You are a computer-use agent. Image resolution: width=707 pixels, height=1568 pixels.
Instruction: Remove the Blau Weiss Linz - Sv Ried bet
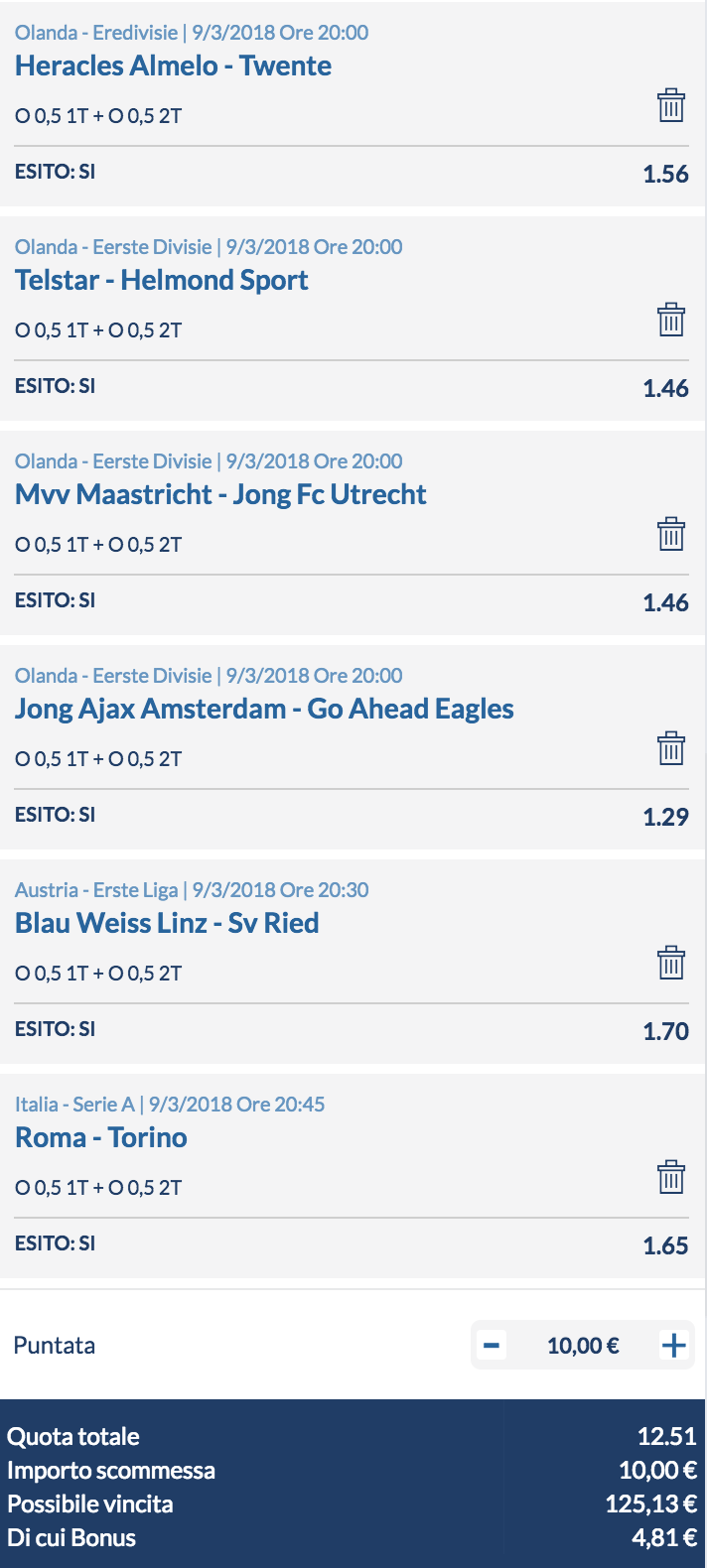[x=671, y=963]
